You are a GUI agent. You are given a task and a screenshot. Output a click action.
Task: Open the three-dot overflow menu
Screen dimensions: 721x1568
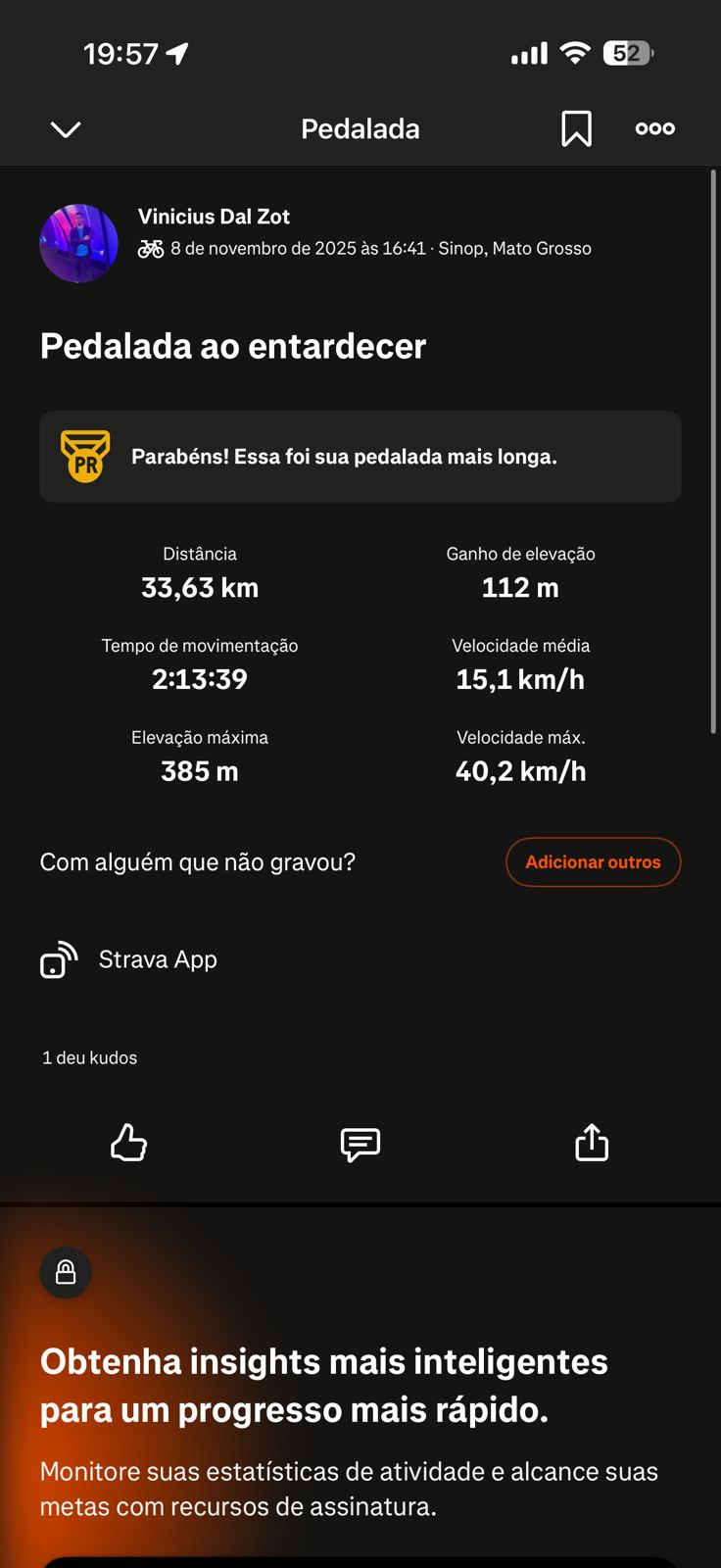(654, 128)
